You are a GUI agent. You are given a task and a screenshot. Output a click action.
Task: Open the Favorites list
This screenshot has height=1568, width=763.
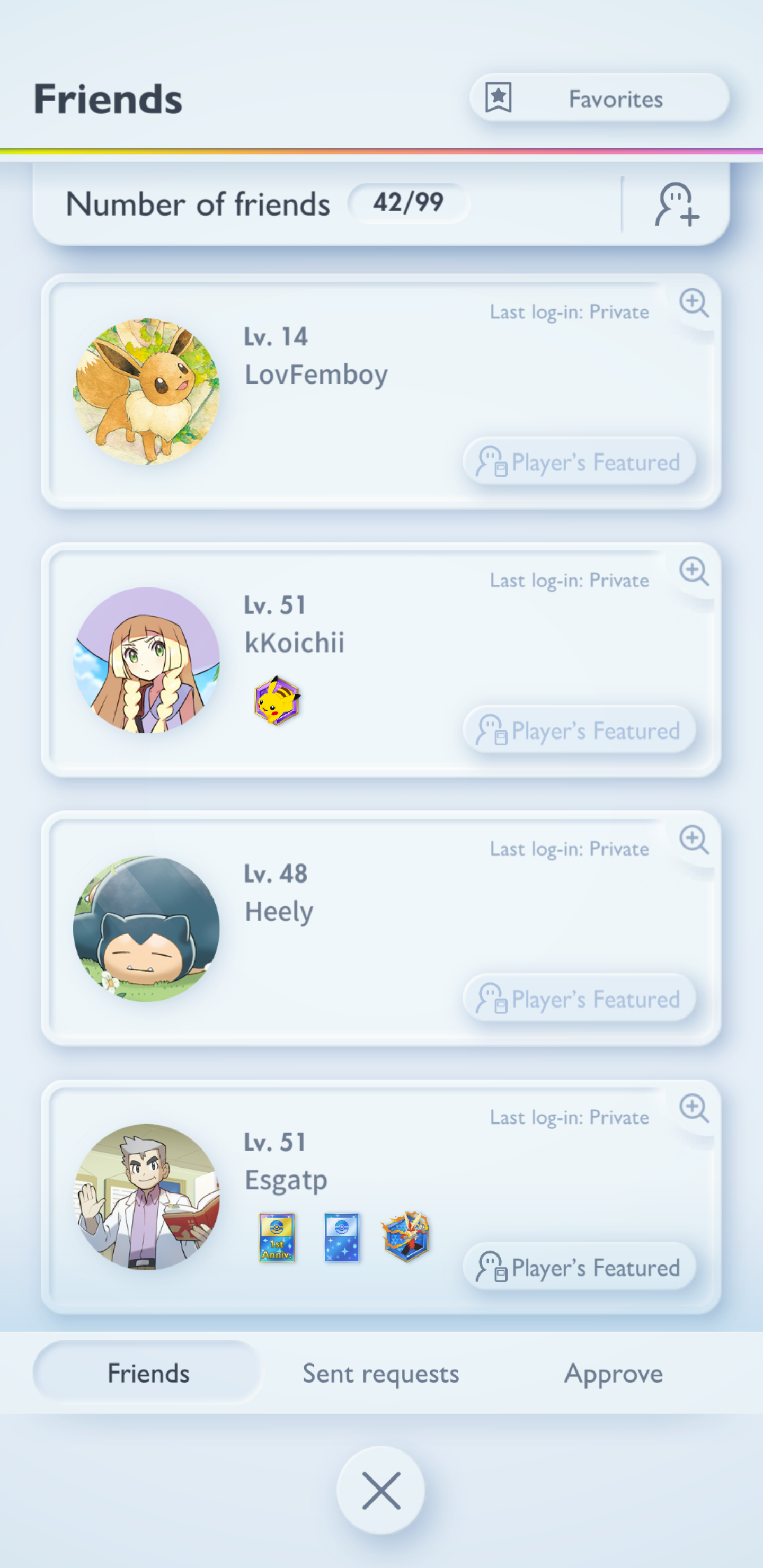[599, 99]
